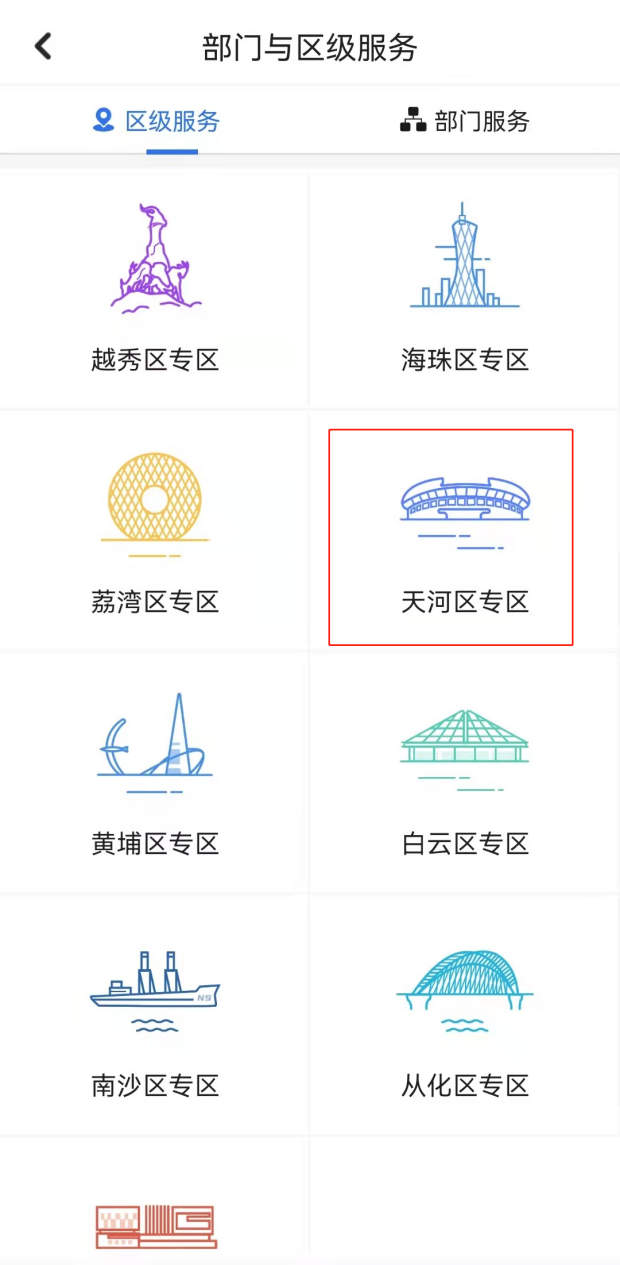Switch to the 部门服务 tab
Image resolution: width=620 pixels, height=1265 pixels.
coord(465,122)
